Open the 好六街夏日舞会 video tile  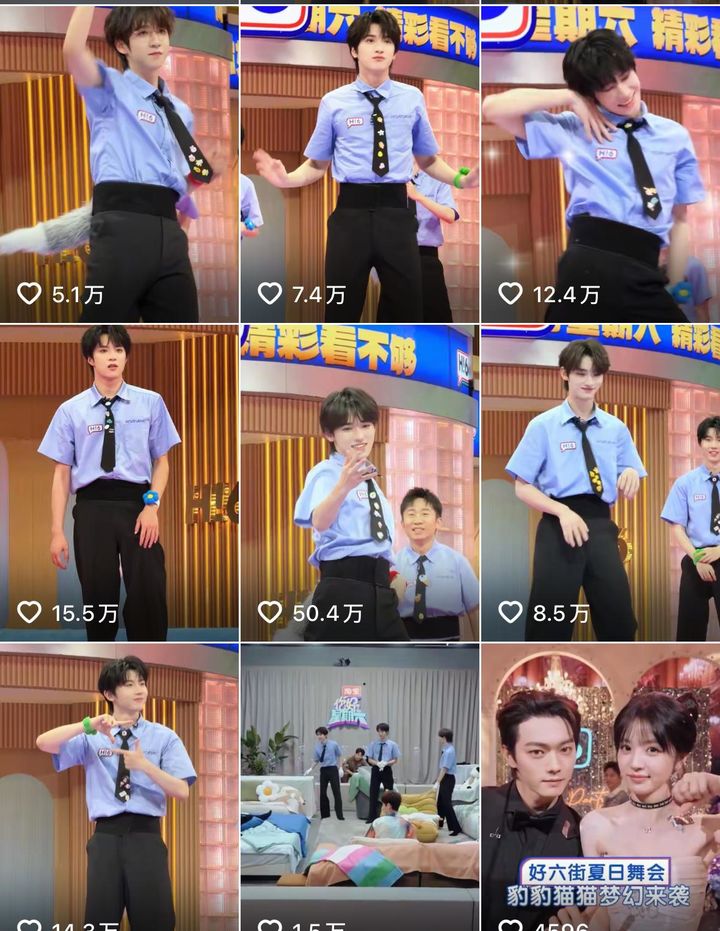click(600, 790)
